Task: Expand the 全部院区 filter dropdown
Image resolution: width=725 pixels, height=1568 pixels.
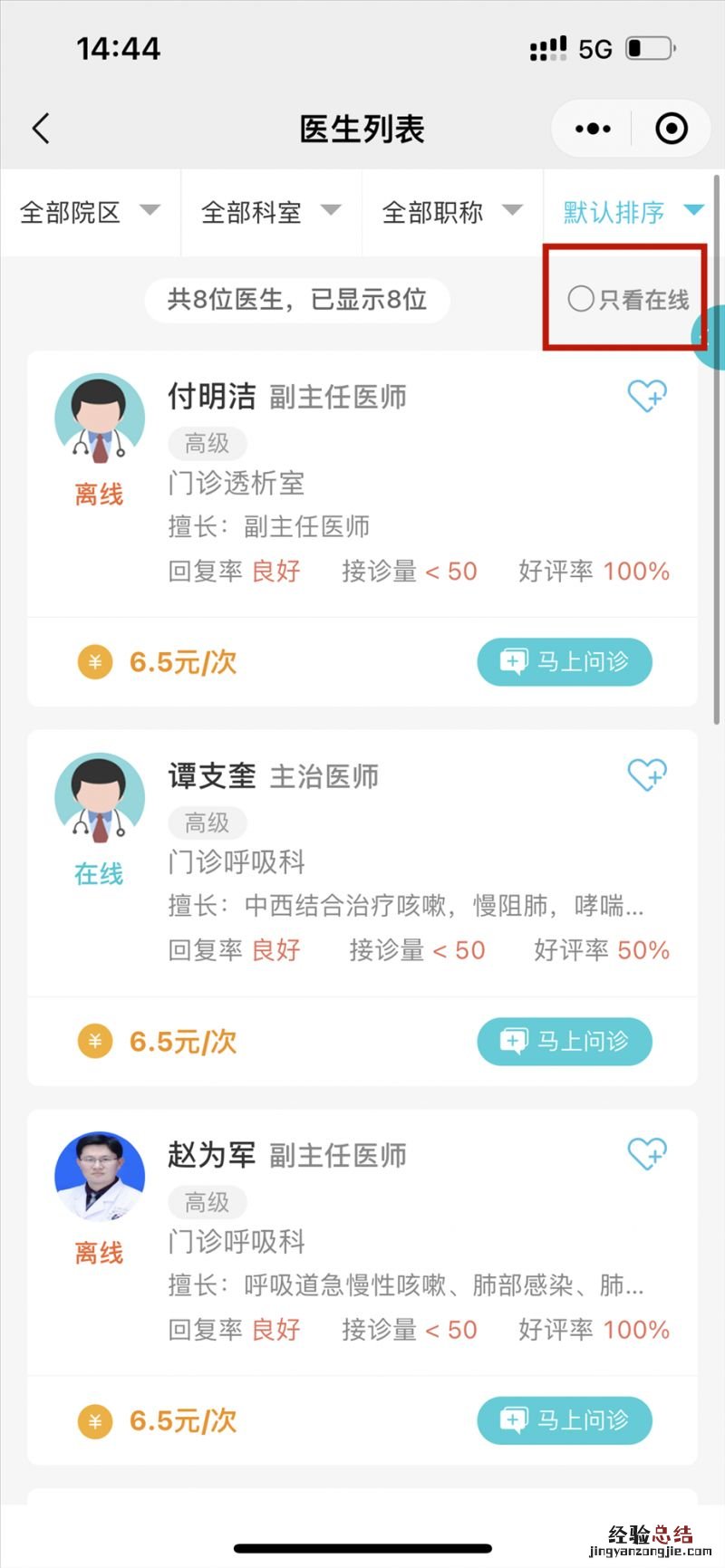Action: point(90,213)
